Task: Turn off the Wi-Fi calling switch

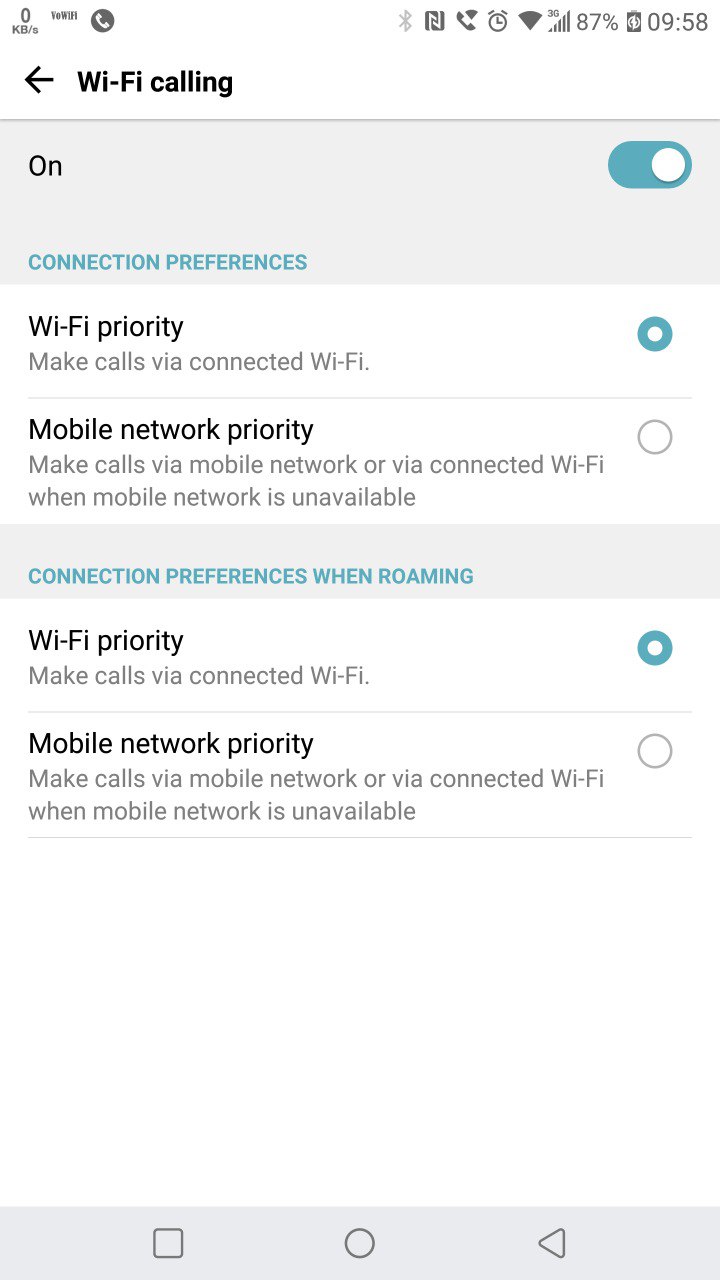Action: click(x=649, y=165)
